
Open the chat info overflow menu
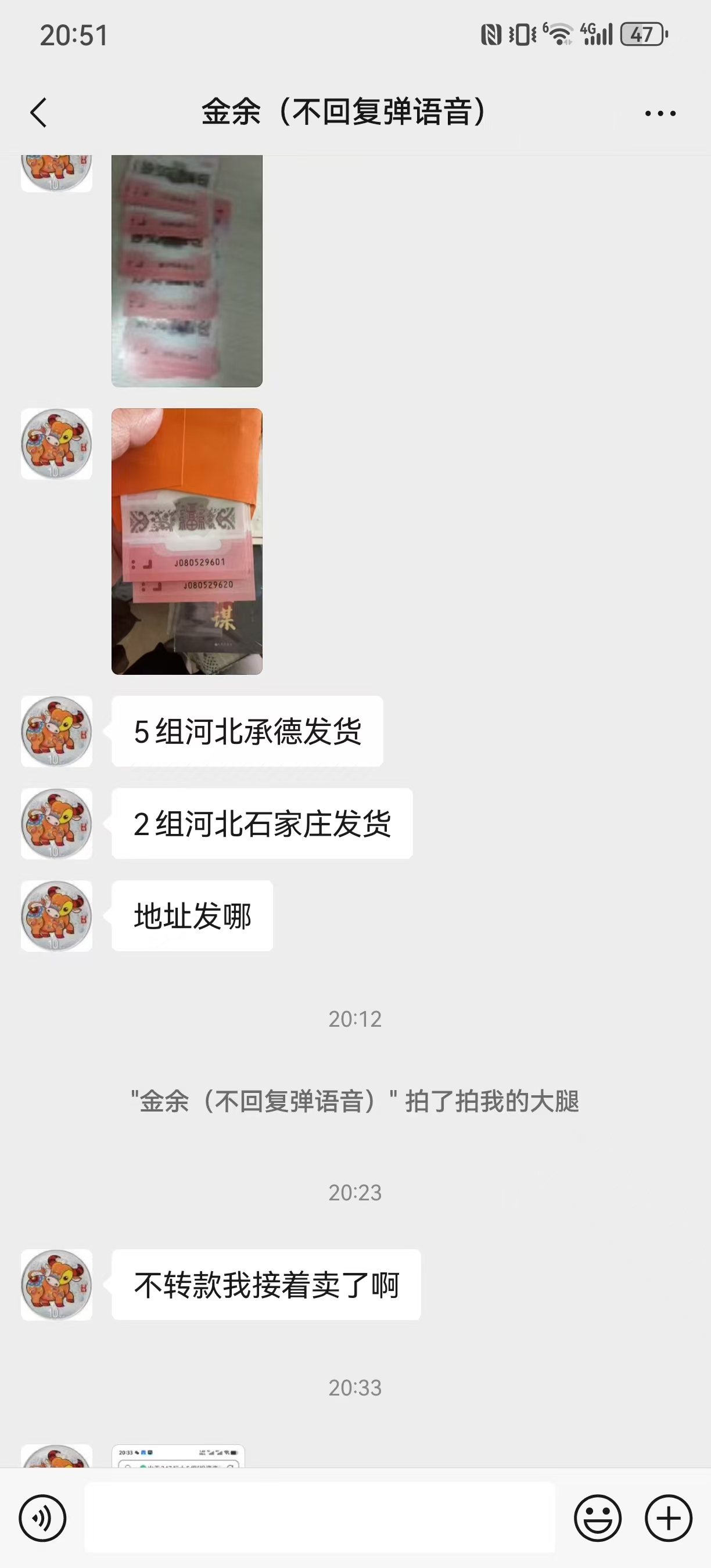(660, 113)
